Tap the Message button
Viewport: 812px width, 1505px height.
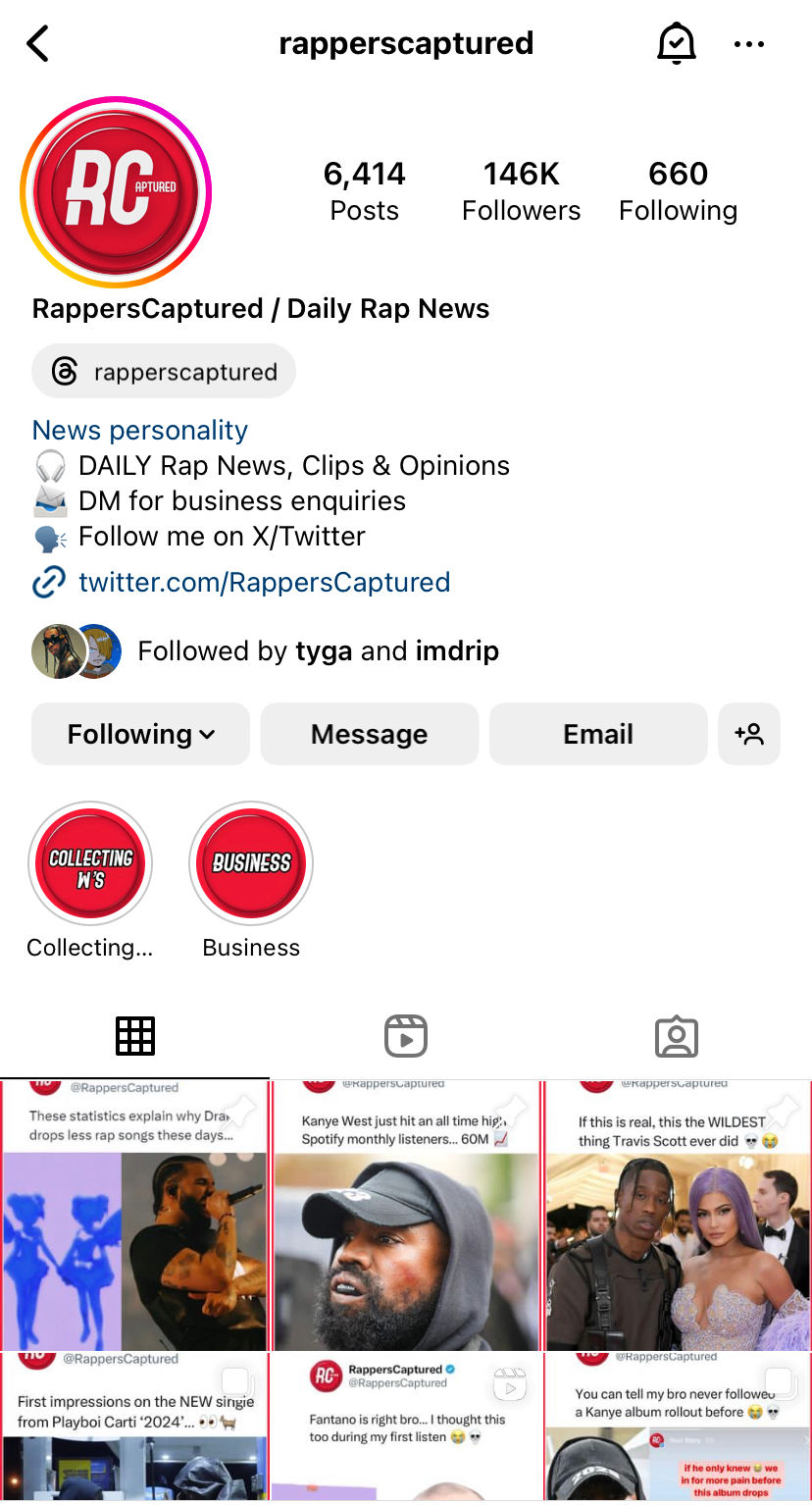tap(370, 734)
